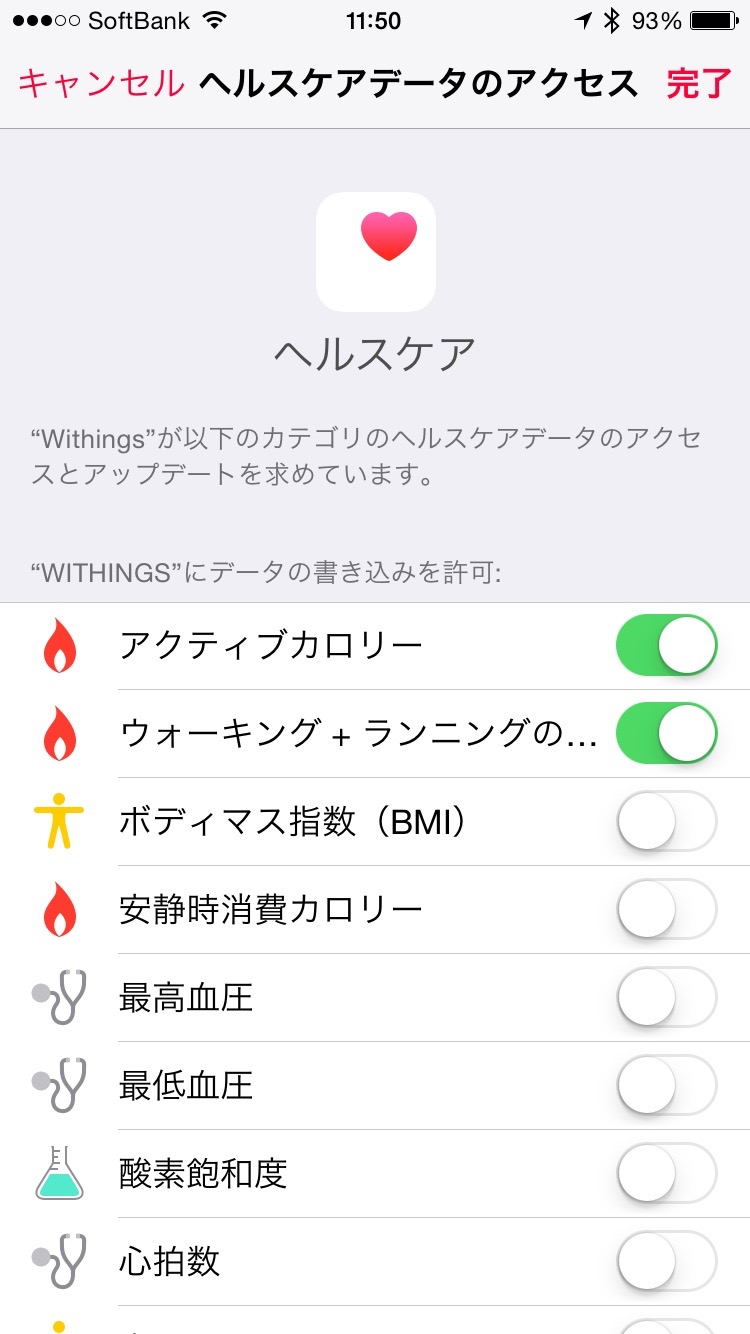
Task: Turn on 安静時消費カロリー toggle
Action: coord(667,910)
